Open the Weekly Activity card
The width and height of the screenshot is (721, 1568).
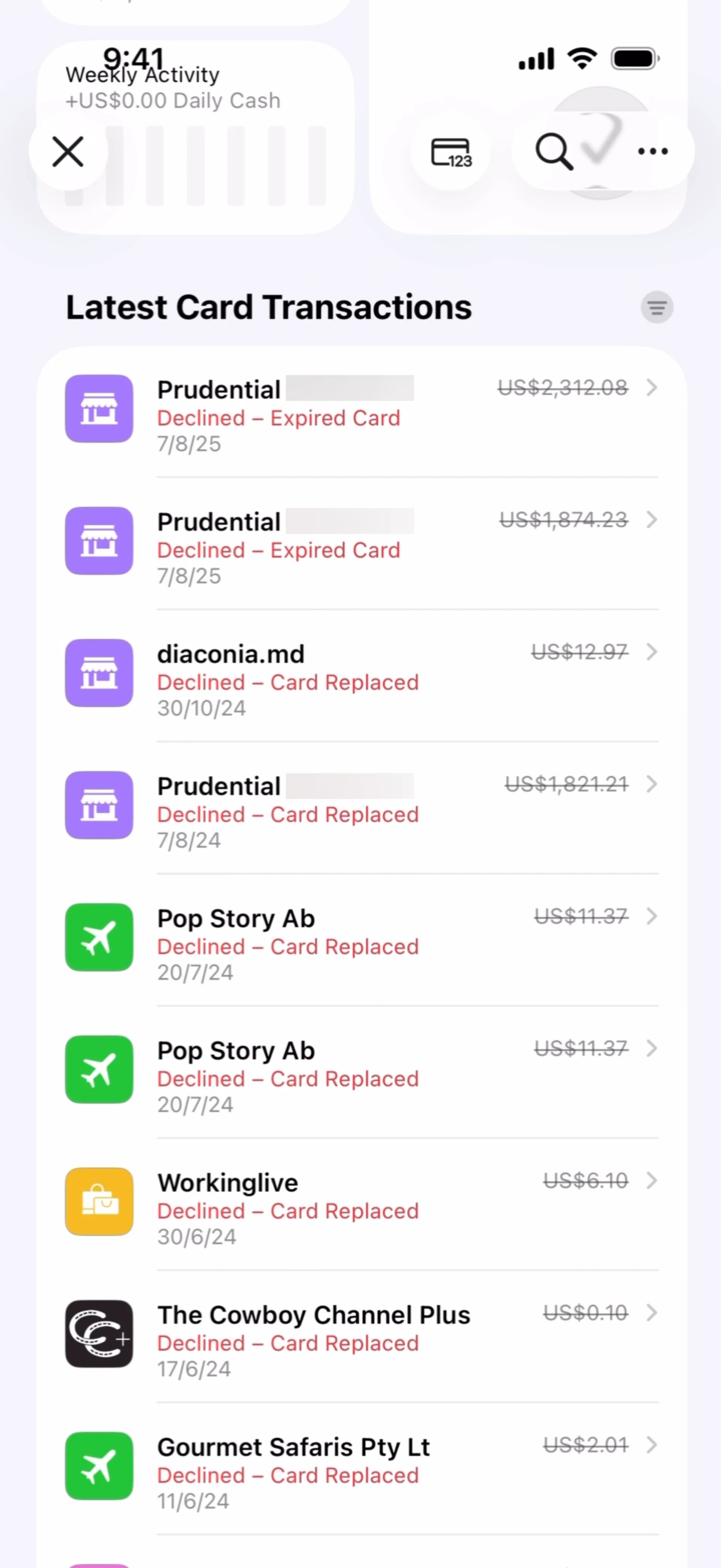[195, 137]
